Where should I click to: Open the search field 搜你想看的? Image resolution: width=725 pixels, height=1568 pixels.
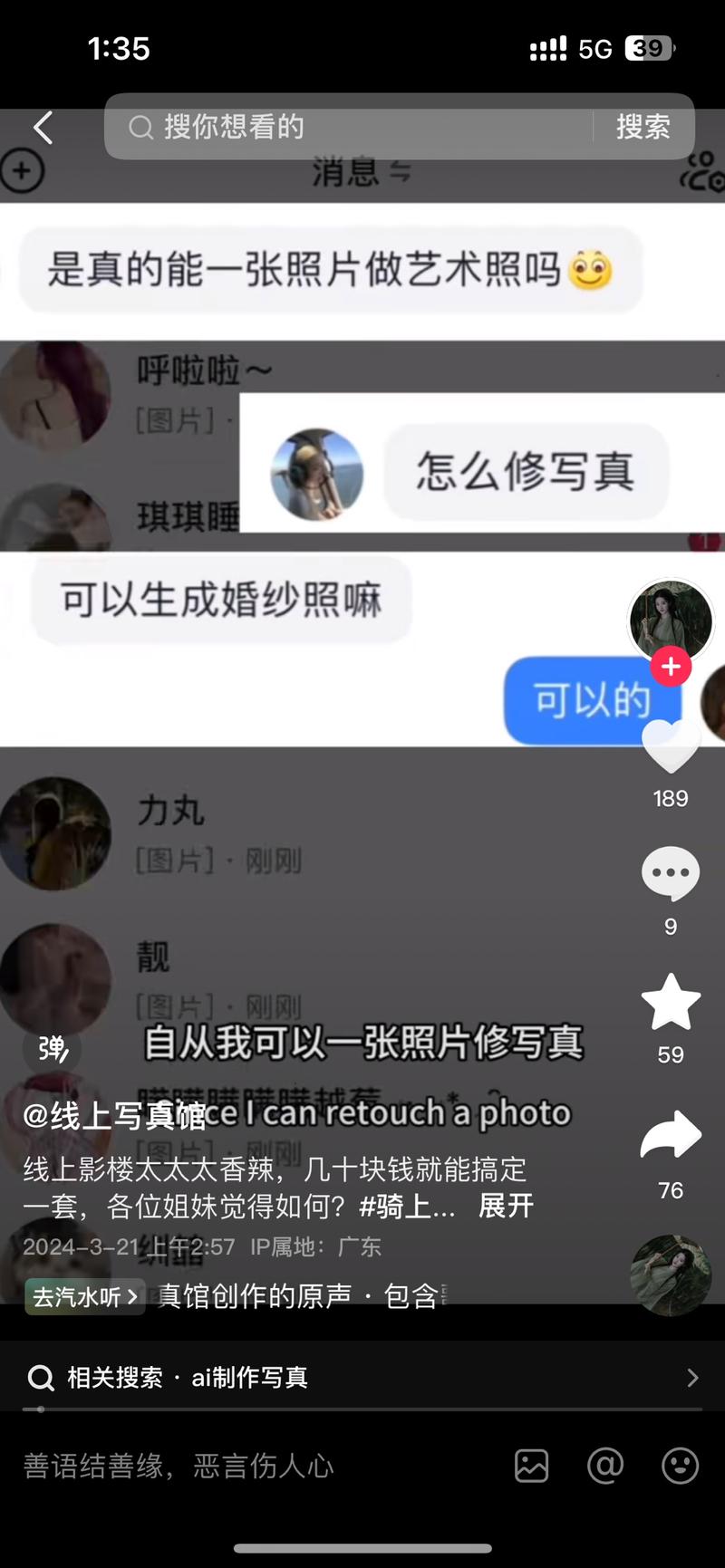click(353, 127)
